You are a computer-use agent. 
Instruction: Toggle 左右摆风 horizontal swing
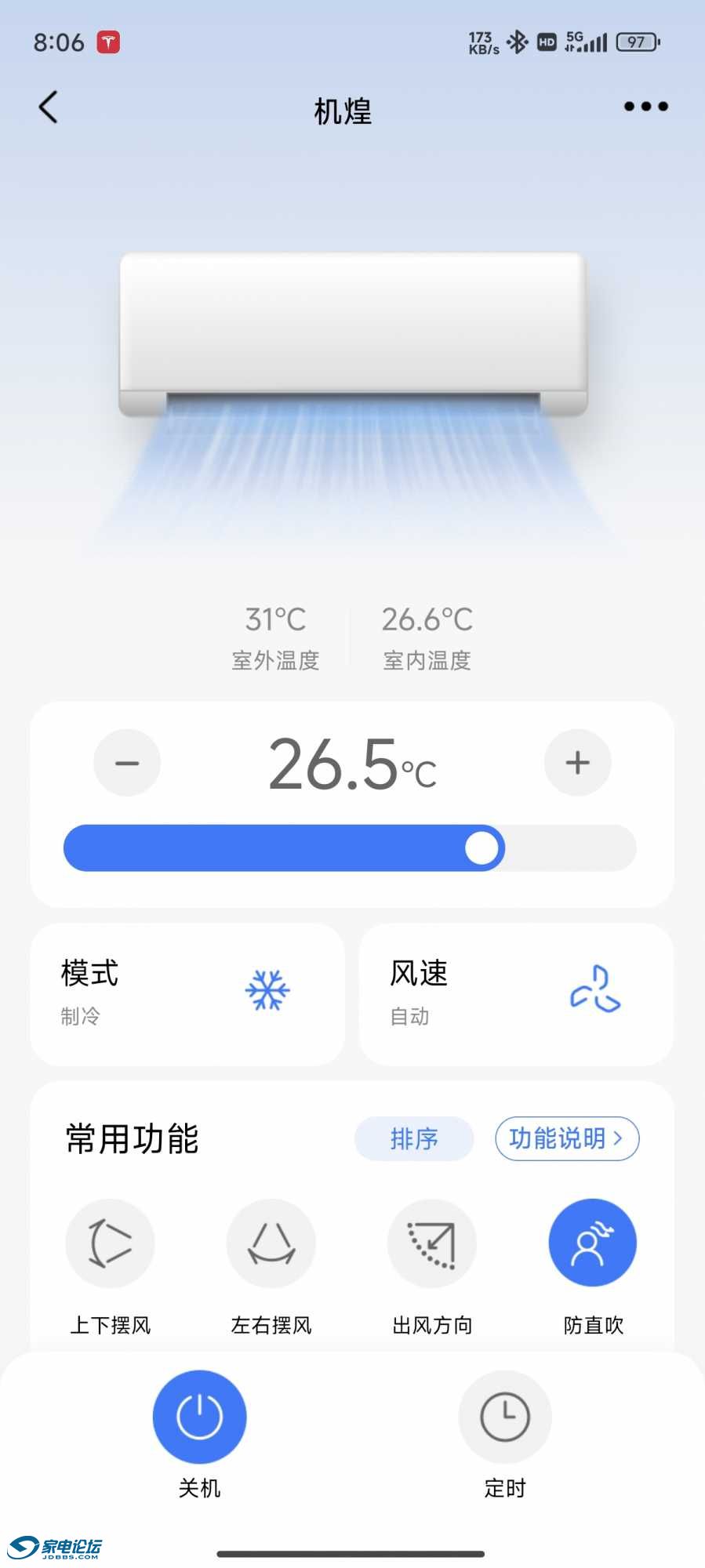click(x=271, y=1243)
